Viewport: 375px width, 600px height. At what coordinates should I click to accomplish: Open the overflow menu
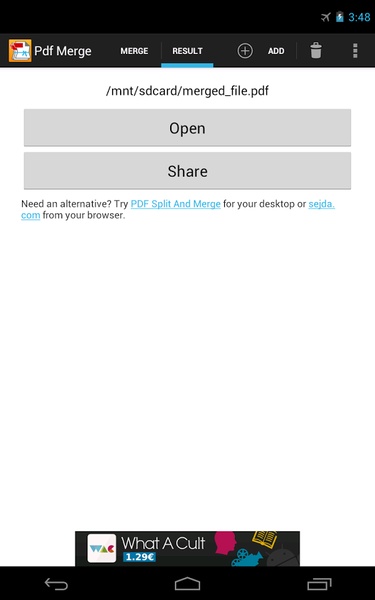[x=355, y=51]
